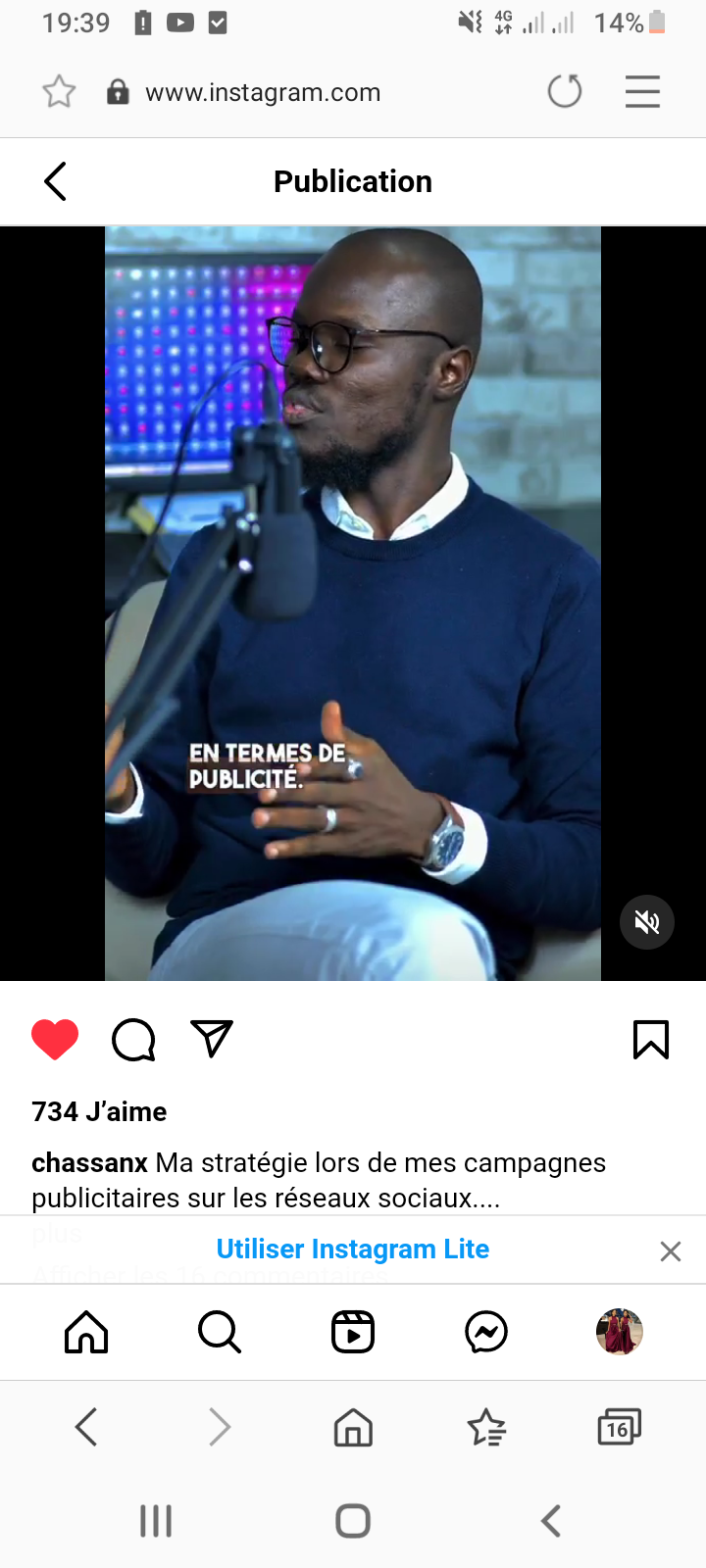
Task: Dismiss the Instagram Lite banner
Action: pos(671,1251)
